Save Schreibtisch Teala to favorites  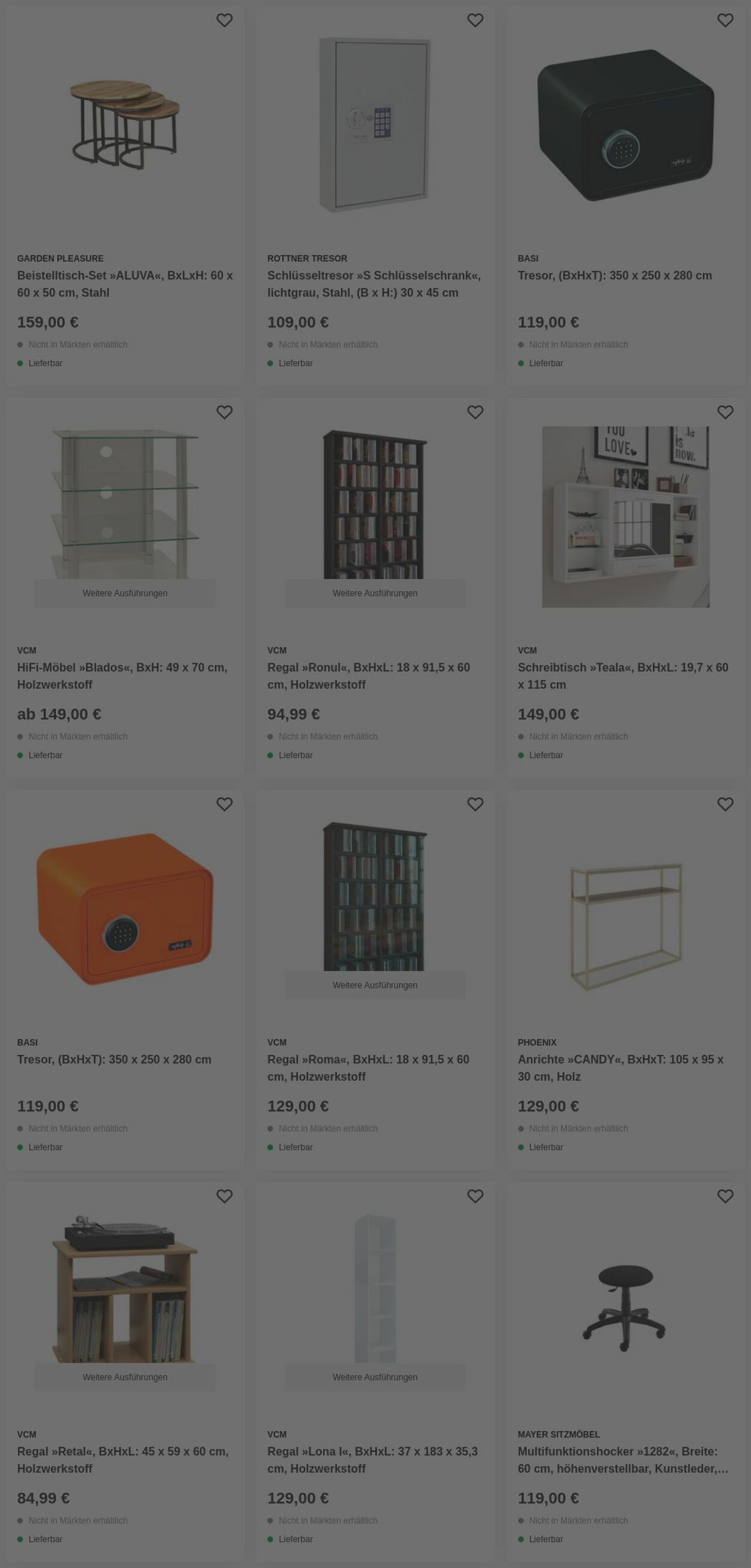point(725,412)
